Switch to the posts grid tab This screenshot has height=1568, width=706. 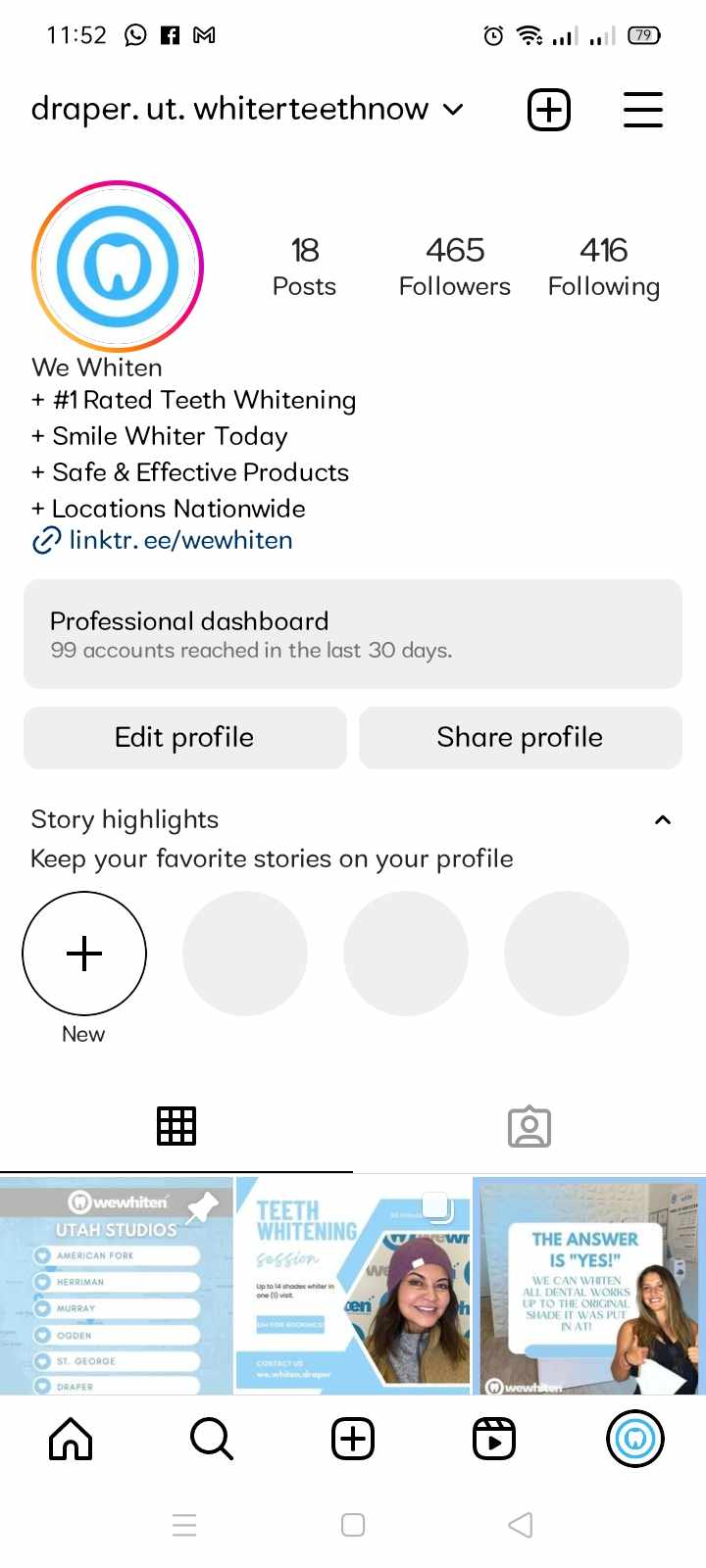pyautogui.click(x=176, y=1126)
